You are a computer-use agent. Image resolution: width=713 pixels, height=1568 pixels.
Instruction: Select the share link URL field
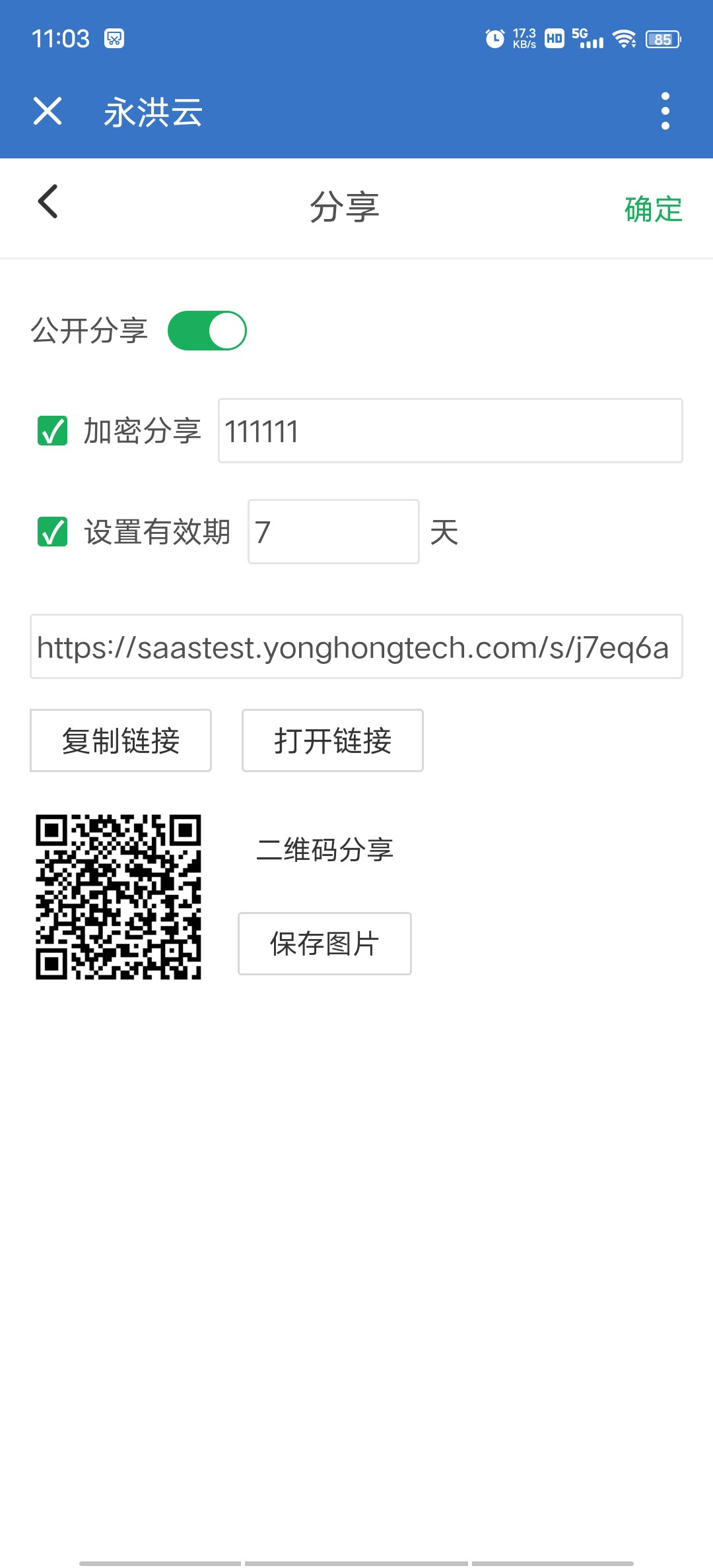click(356, 647)
